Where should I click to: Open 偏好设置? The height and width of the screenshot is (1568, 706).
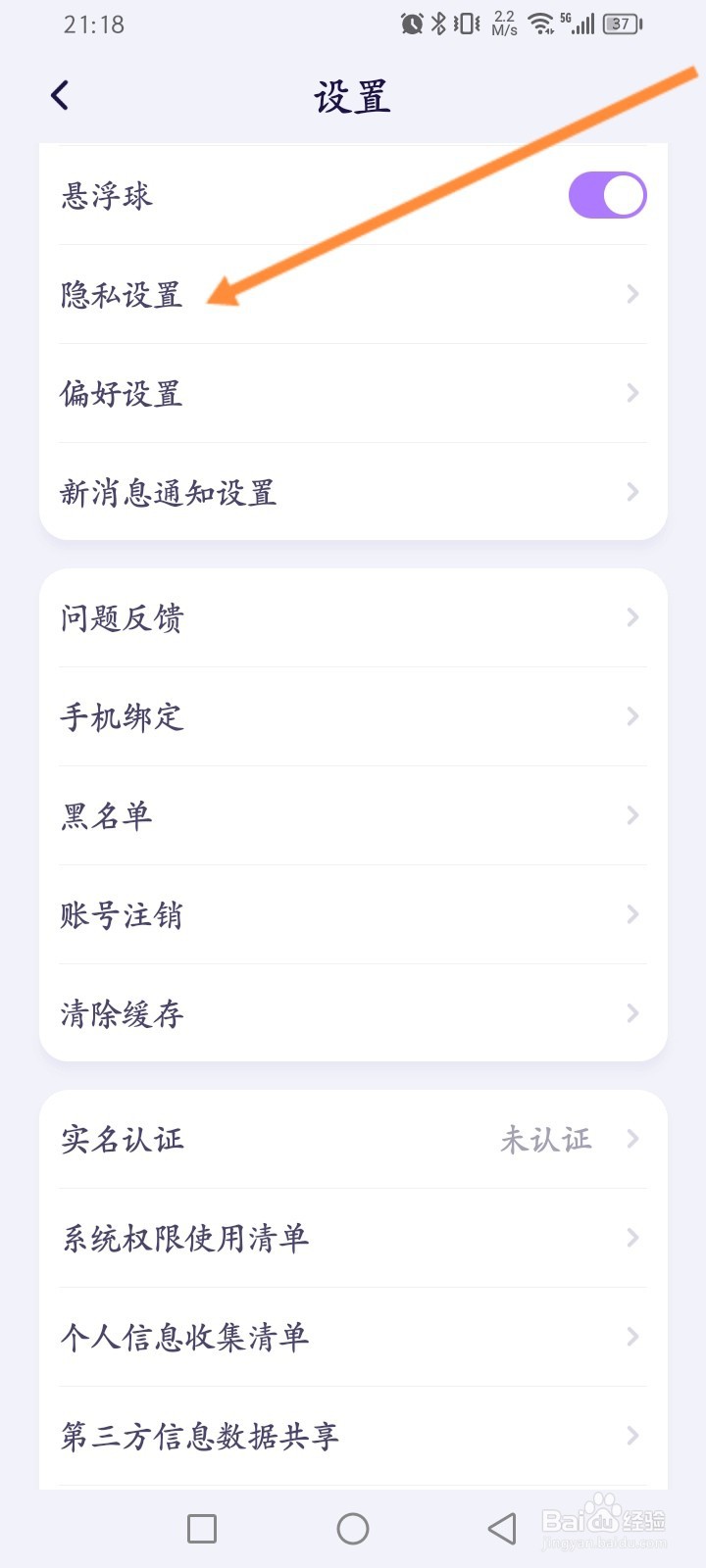pyautogui.click(x=353, y=393)
